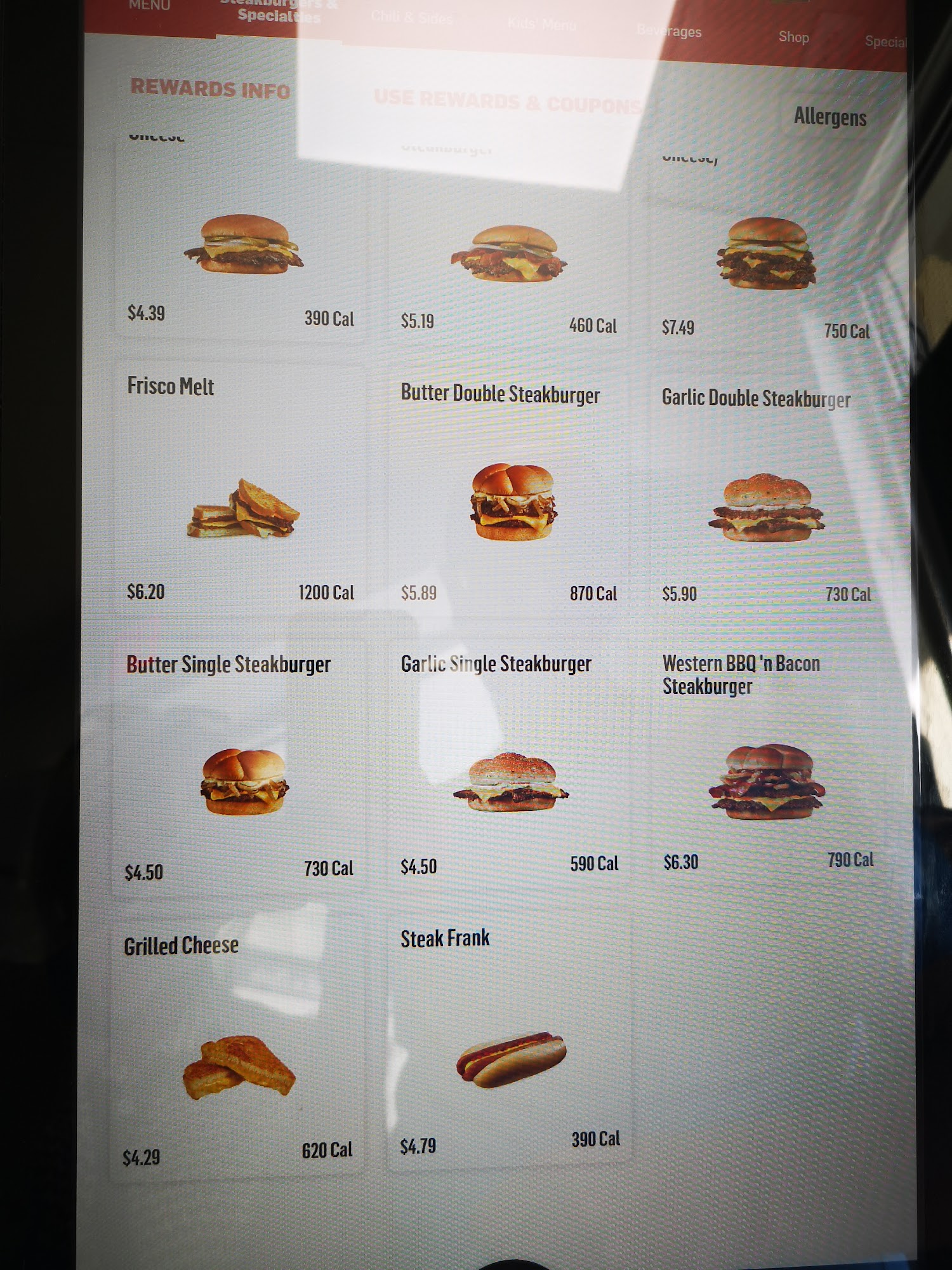Open the Kids' Menu tab
This screenshot has width=952, height=1270.
click(541, 25)
